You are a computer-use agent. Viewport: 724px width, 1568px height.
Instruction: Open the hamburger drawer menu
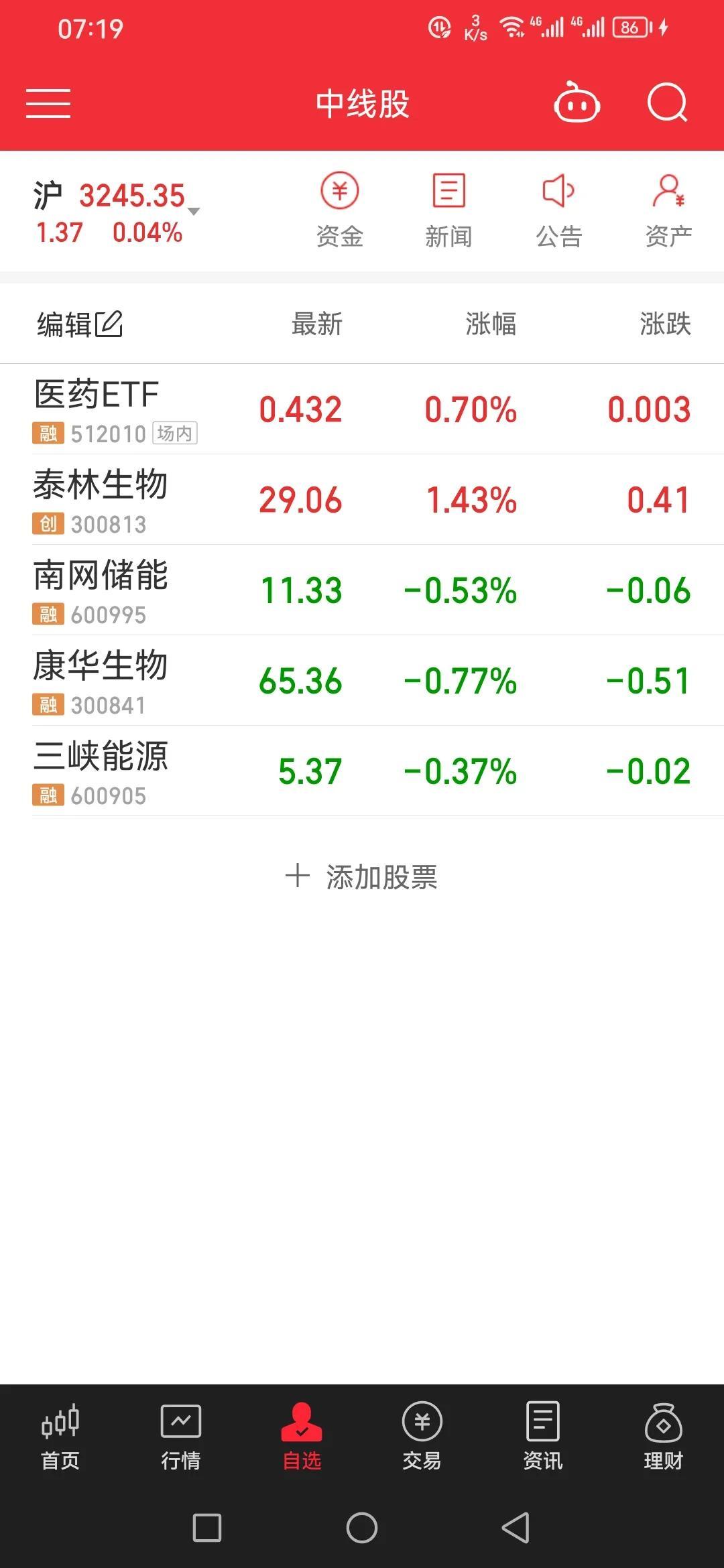[x=48, y=104]
